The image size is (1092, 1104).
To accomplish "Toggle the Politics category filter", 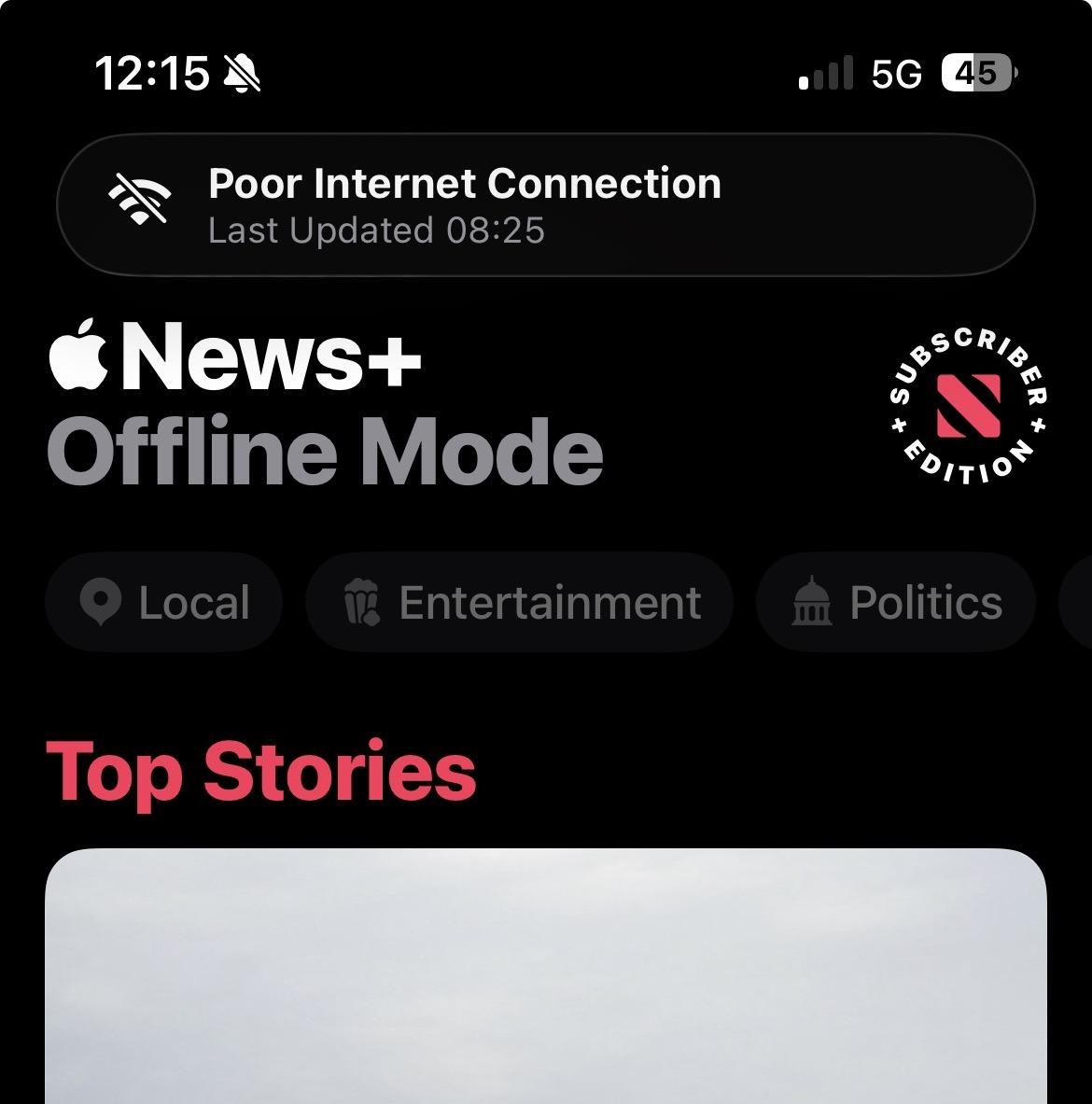I will (x=894, y=602).
